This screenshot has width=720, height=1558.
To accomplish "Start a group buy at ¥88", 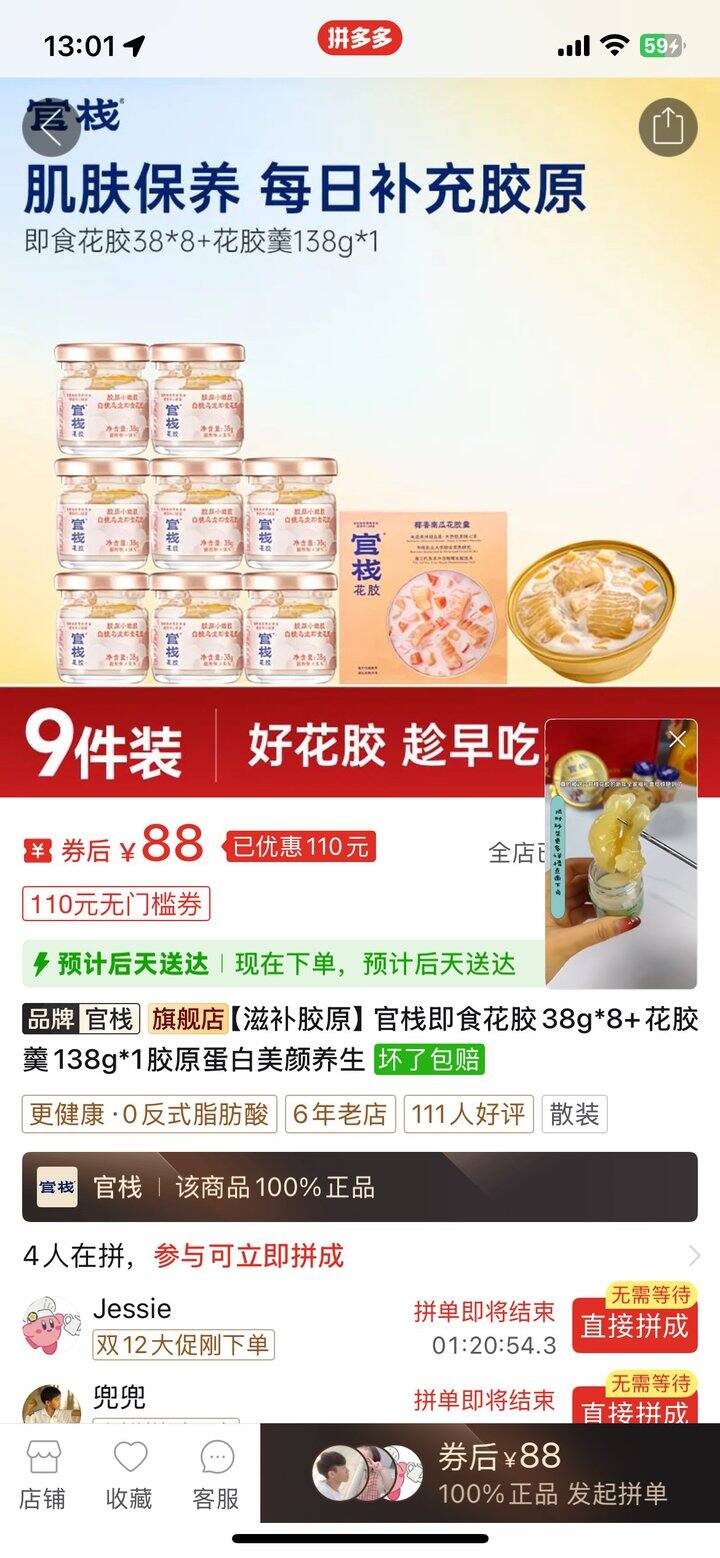I will coord(552,1474).
